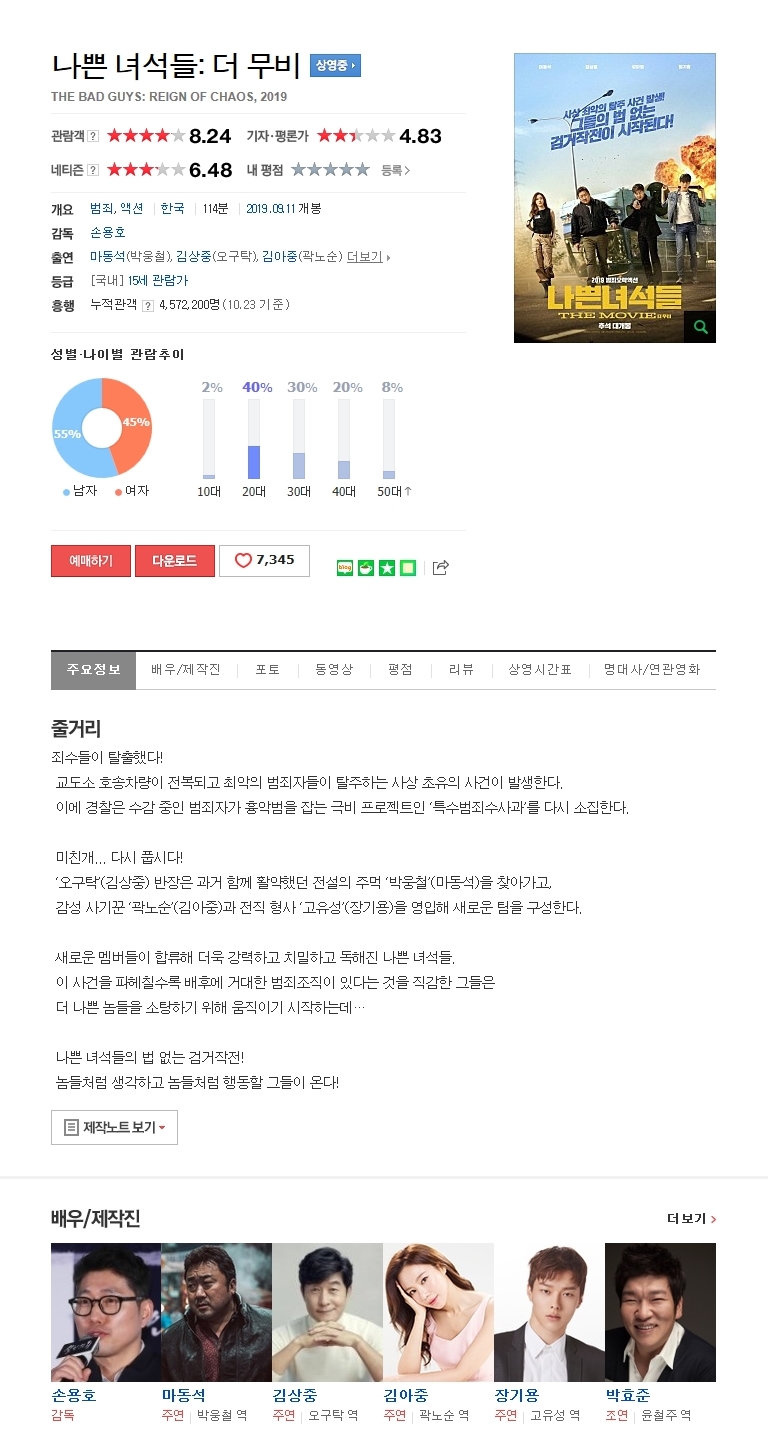Open director 손용호's link in the movie info
The height and width of the screenshot is (1447, 768).
pos(108,233)
